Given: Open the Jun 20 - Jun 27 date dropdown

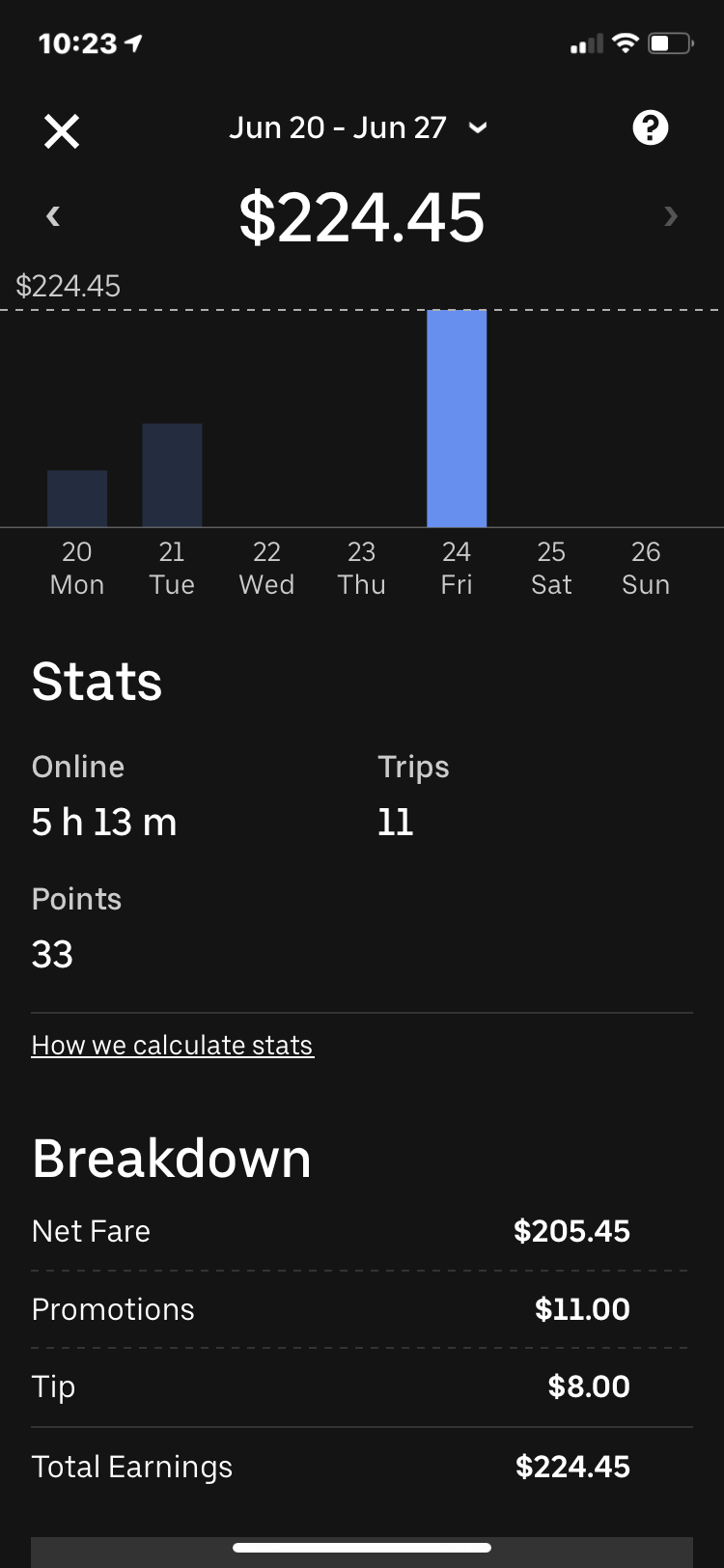Looking at the screenshot, I should (x=357, y=127).
